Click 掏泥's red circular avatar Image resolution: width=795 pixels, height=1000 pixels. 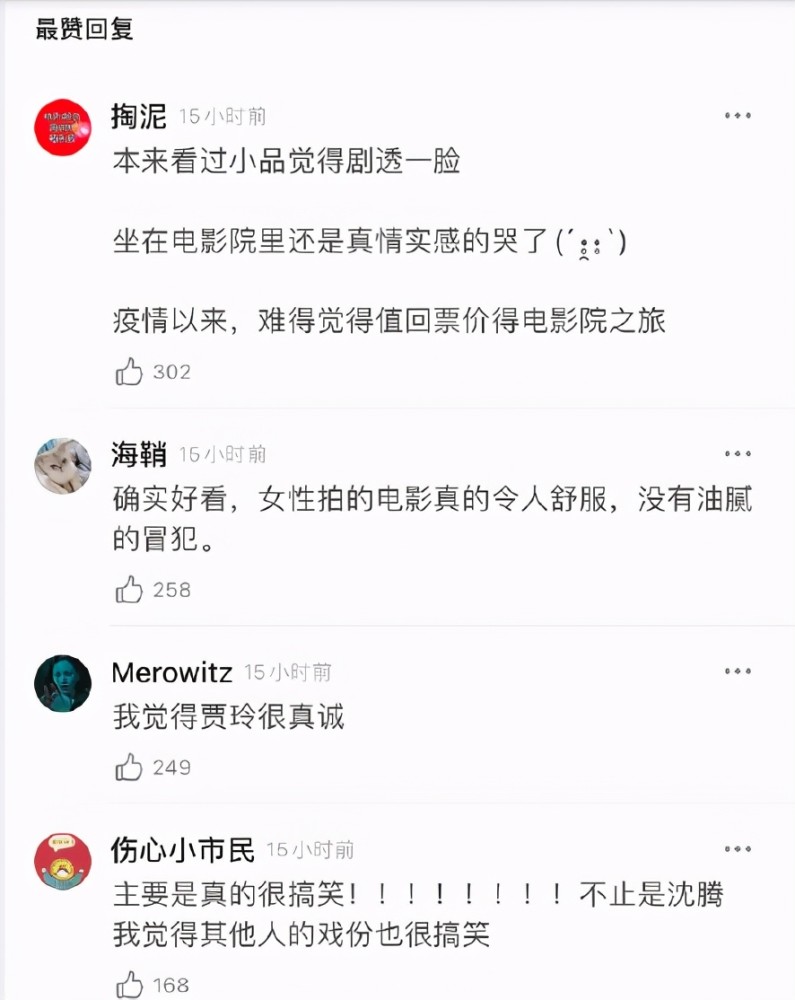coord(62,120)
